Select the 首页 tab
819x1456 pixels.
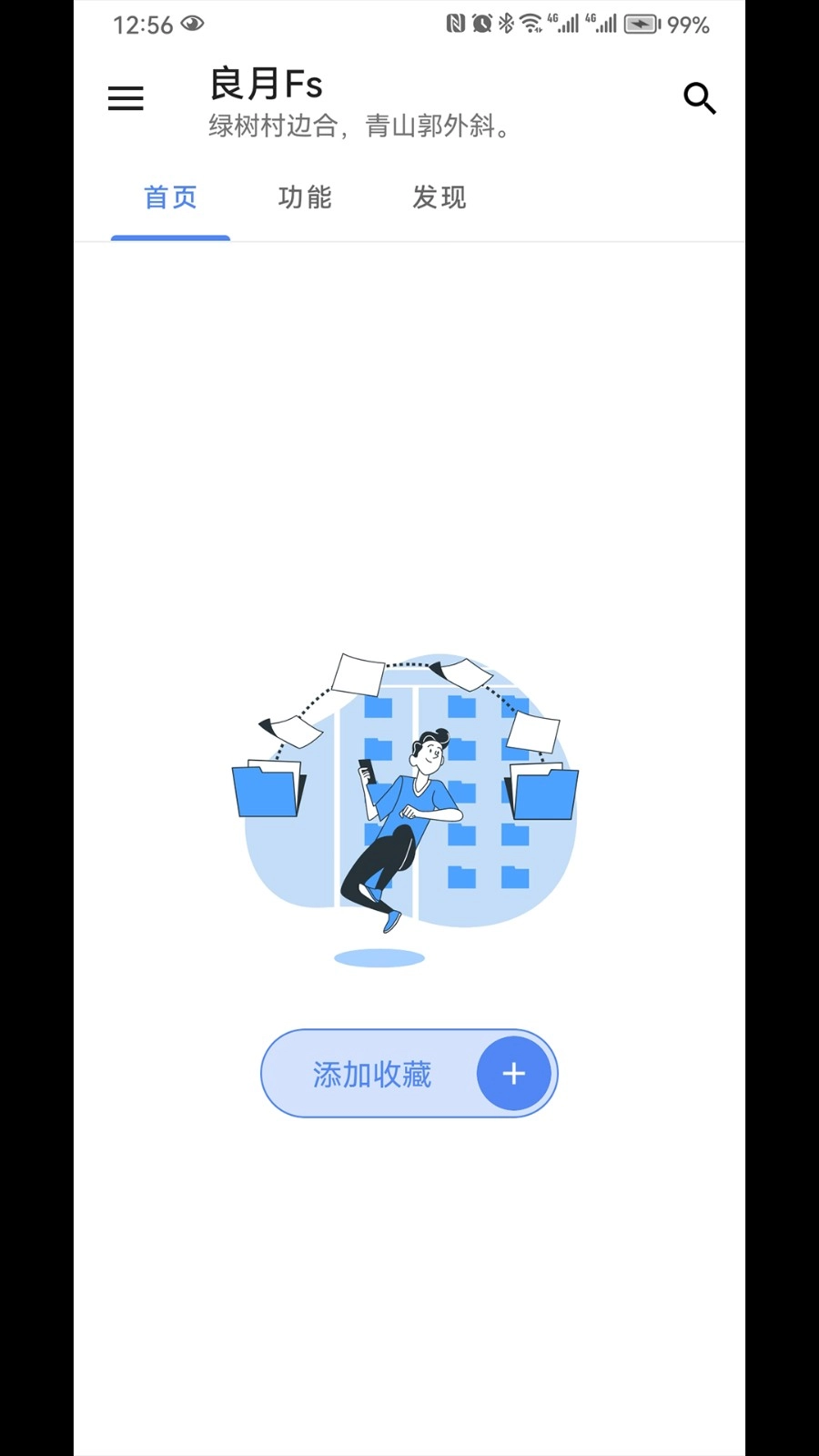[170, 197]
